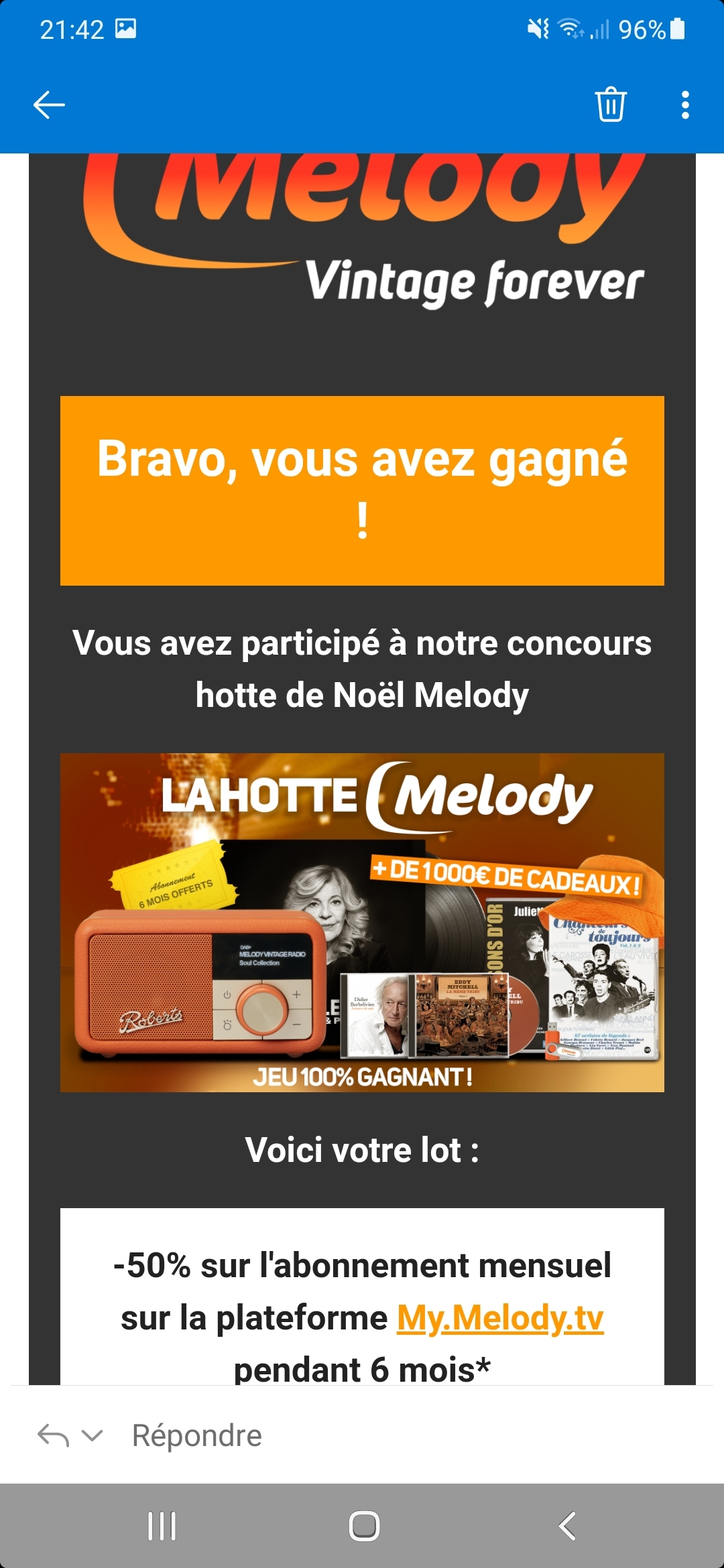Delete this email with the trash icon
Image resolution: width=724 pixels, height=1568 pixels.
pyautogui.click(x=611, y=105)
